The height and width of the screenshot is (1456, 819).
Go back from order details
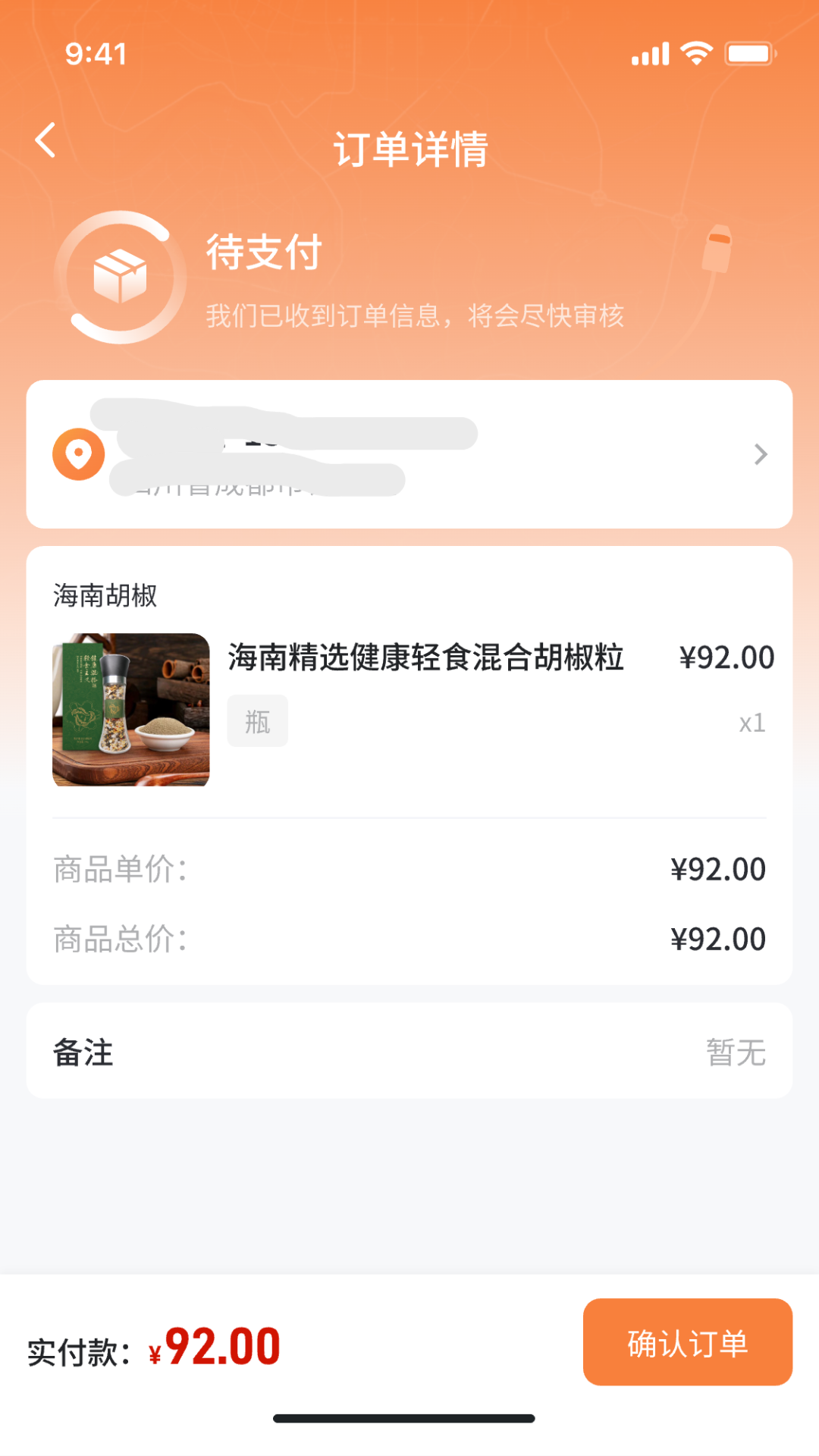pyautogui.click(x=45, y=140)
